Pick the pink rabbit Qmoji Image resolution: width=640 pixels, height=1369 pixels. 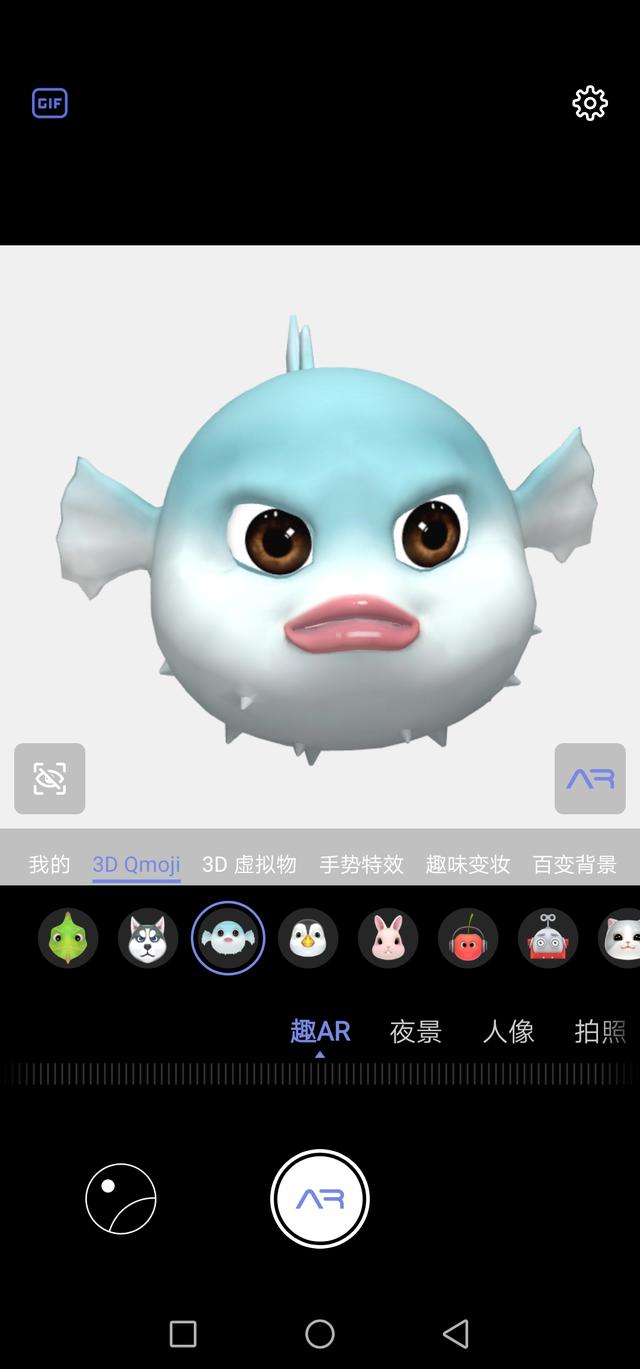pos(388,938)
